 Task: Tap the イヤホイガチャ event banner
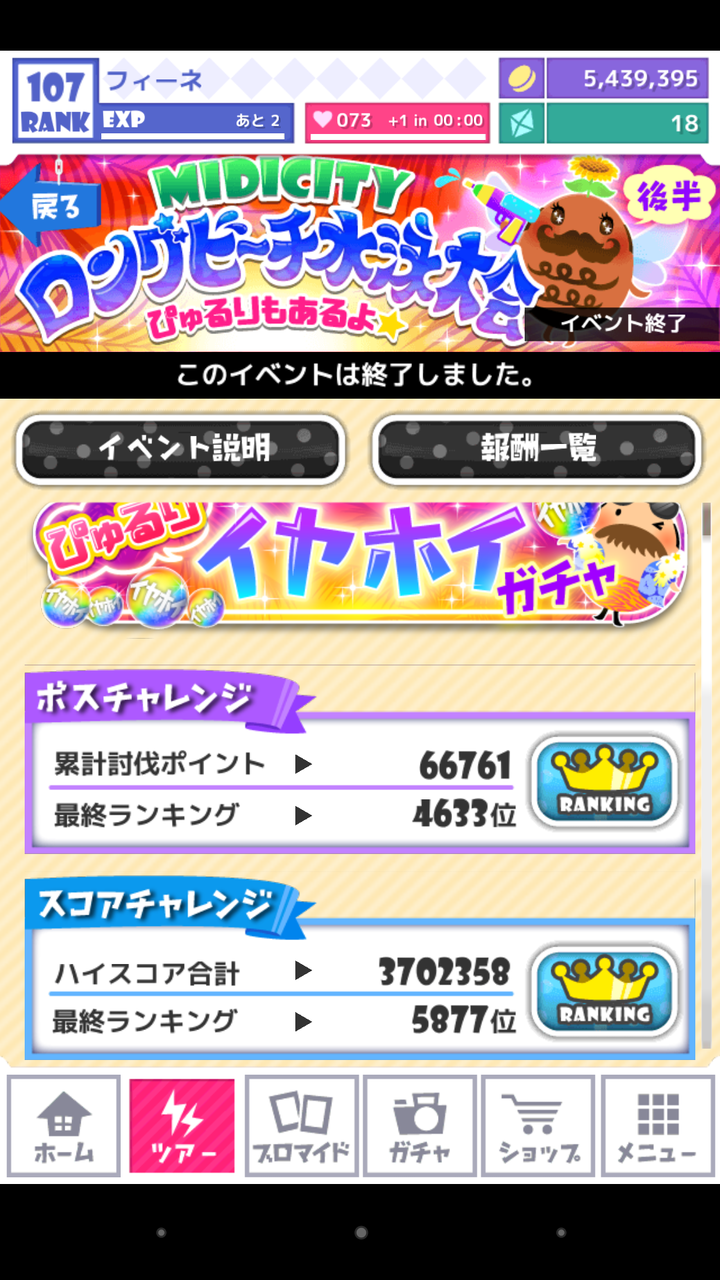pos(360,565)
